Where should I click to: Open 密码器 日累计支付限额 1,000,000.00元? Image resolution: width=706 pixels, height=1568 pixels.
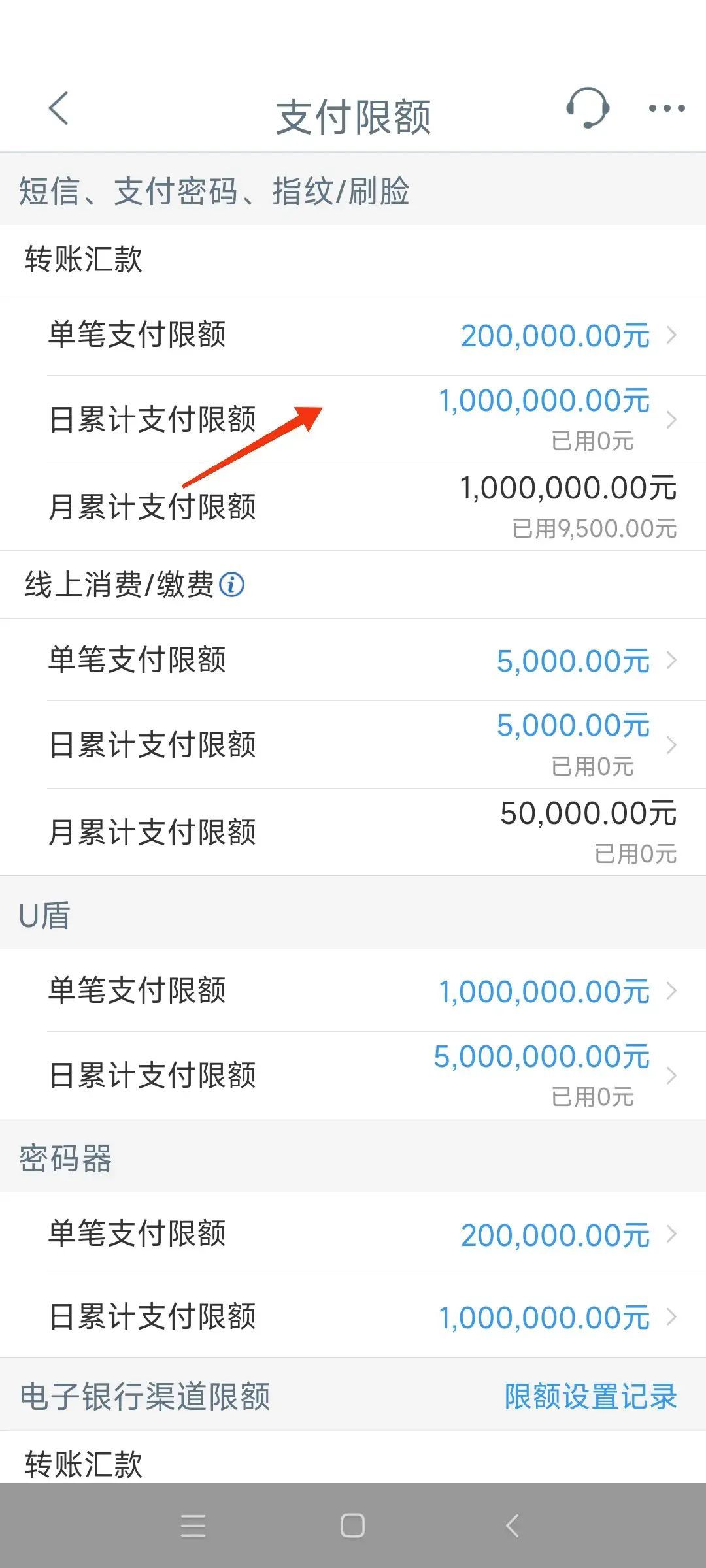[544, 1317]
